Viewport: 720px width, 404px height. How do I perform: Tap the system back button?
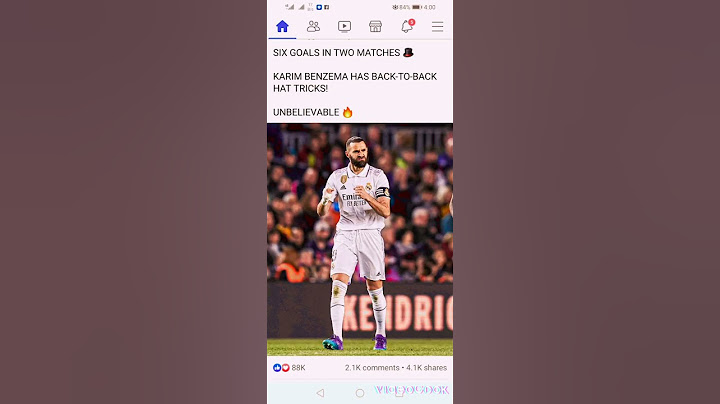[320, 392]
